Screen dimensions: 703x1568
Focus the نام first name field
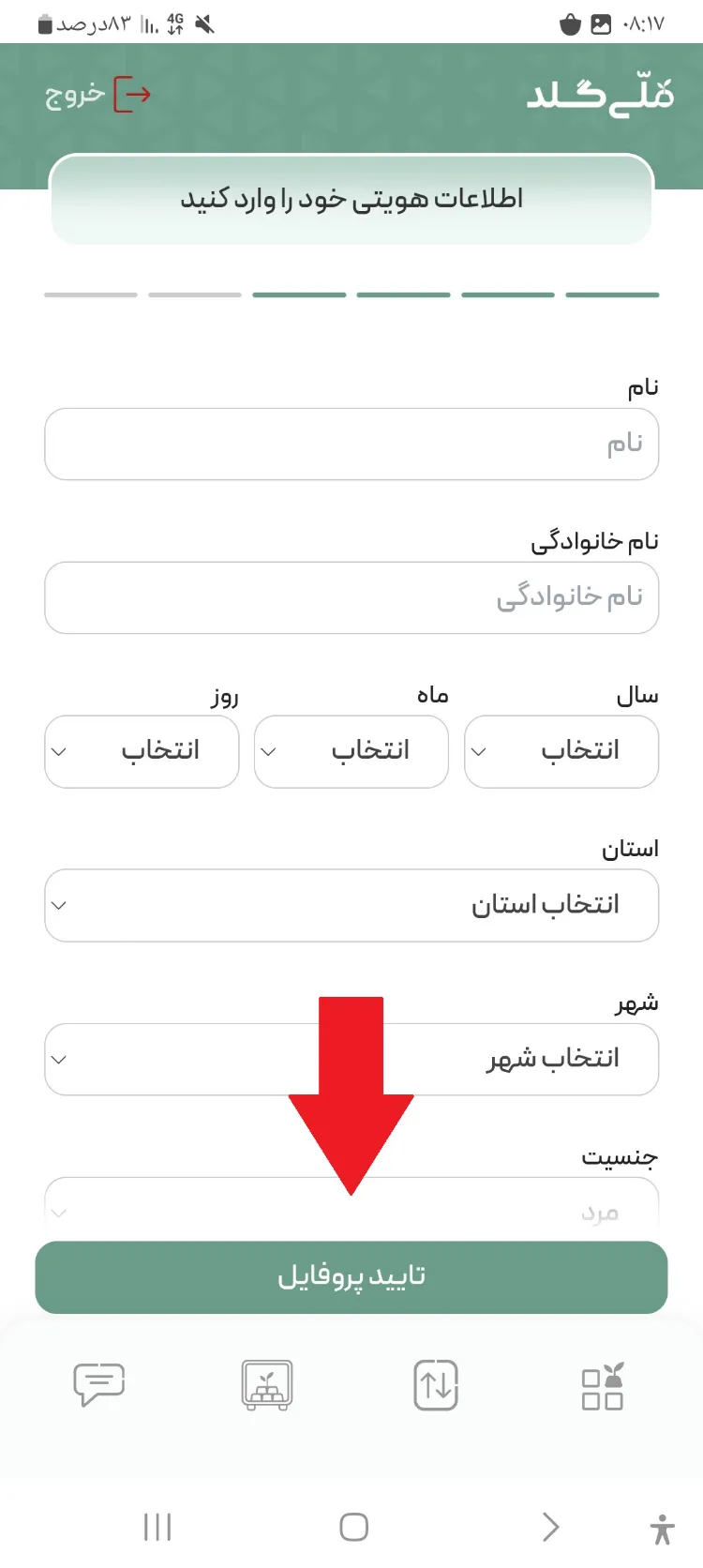[x=351, y=444]
